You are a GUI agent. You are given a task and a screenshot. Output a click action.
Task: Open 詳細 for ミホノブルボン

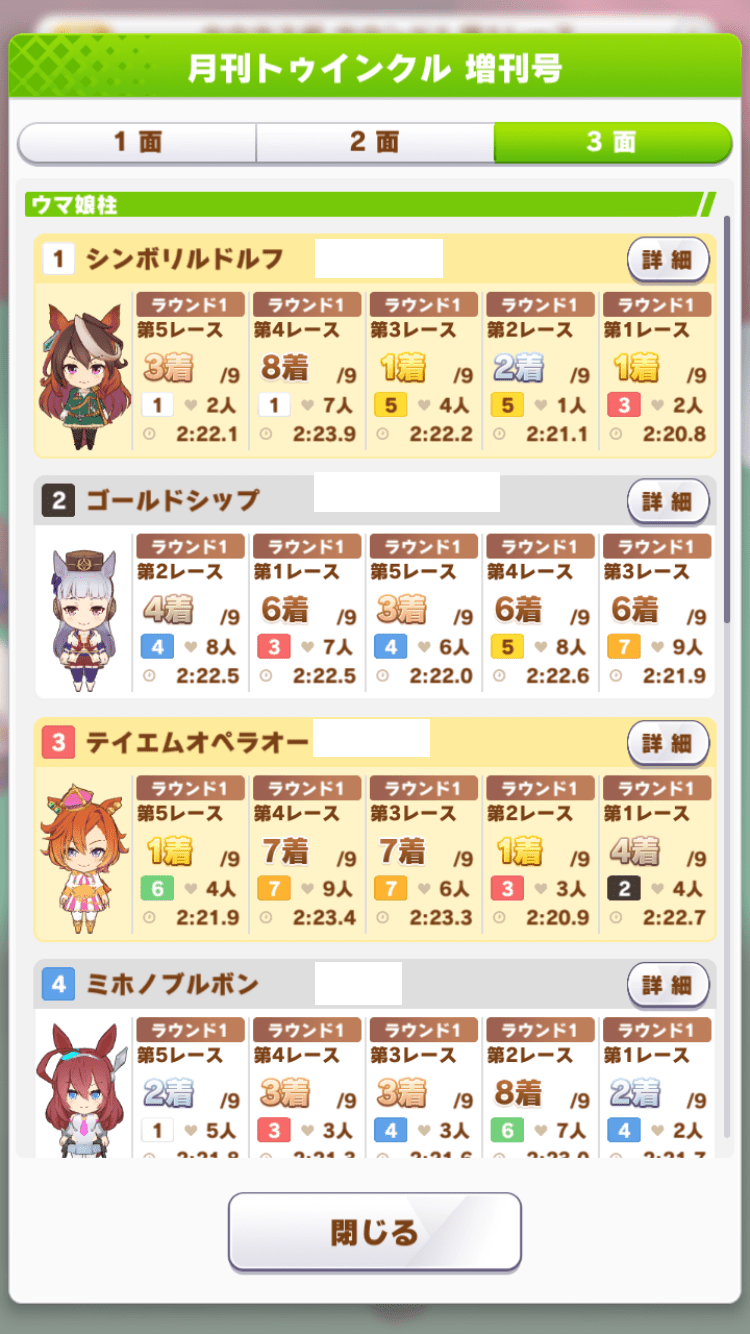(x=668, y=984)
